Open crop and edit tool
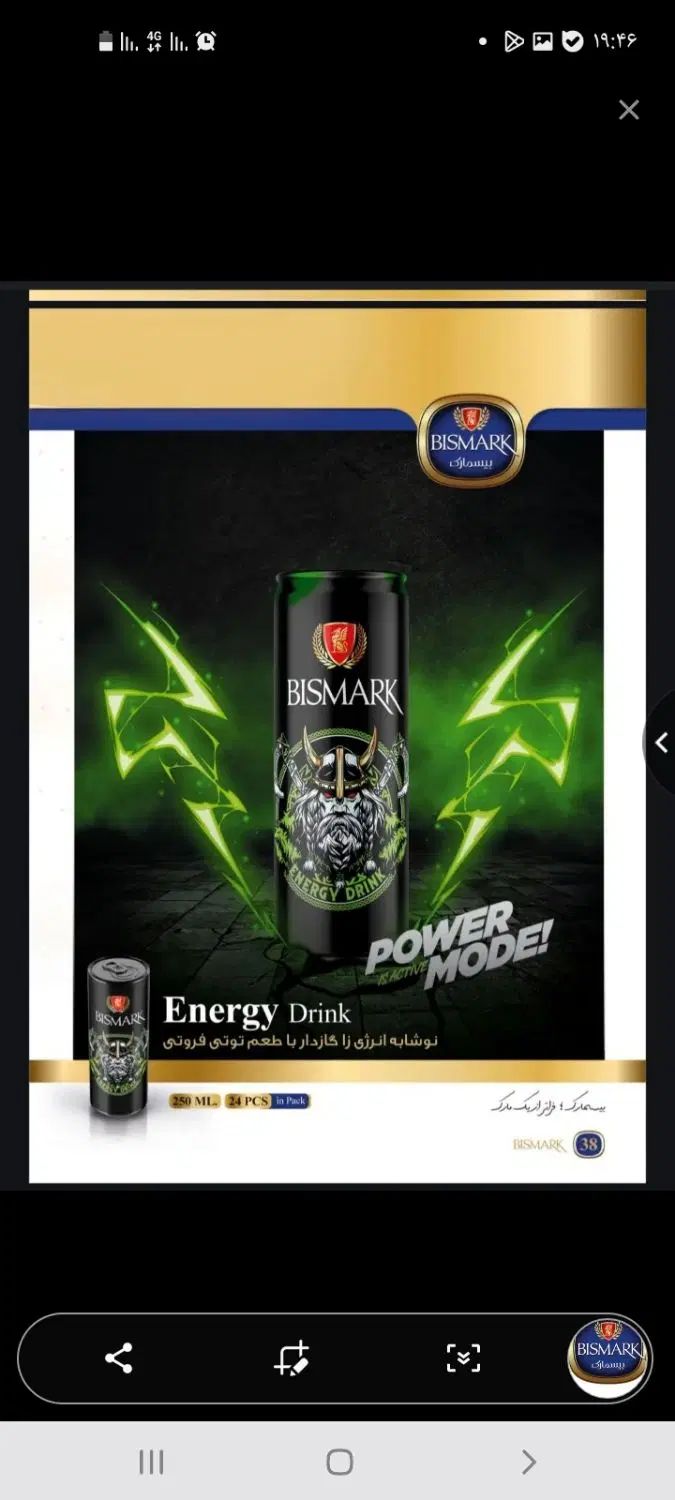675x1500 pixels. point(292,1358)
